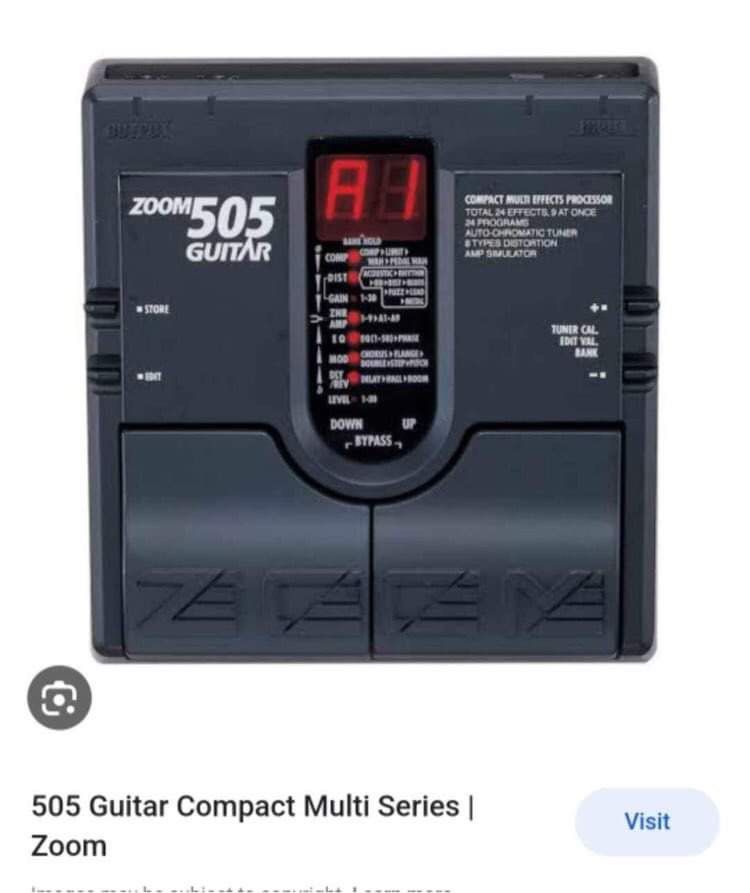Viewport: 750px width, 893px height.
Task: Click the MOD effect indicator light
Action: point(354,357)
